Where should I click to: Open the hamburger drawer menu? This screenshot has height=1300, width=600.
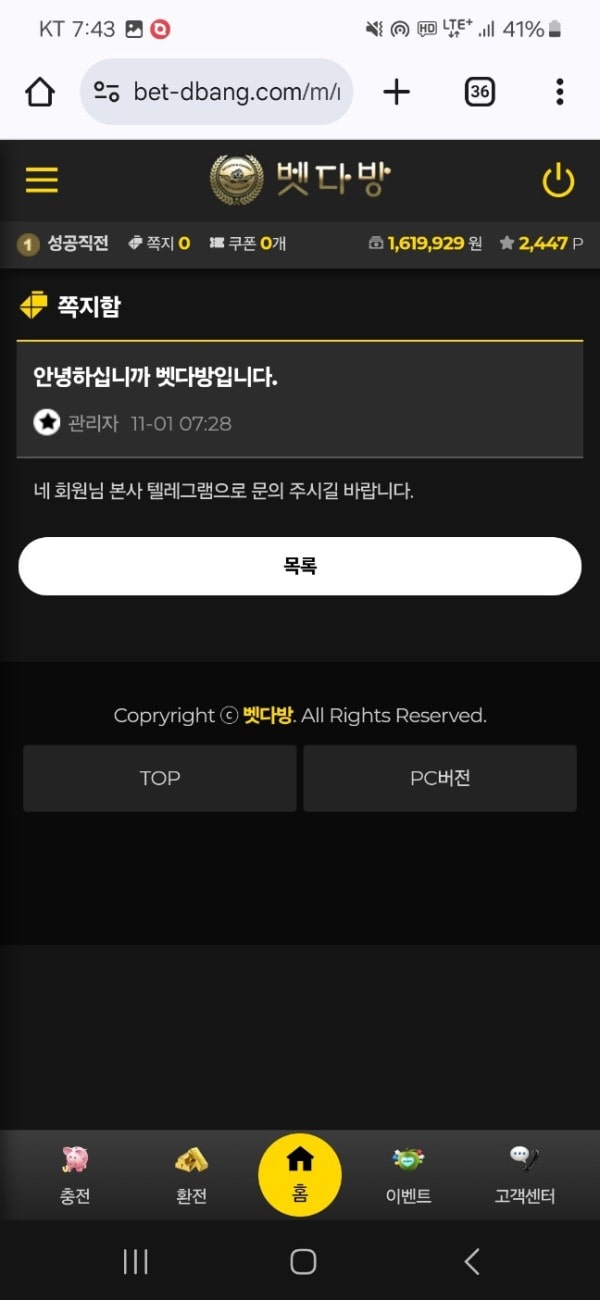pos(42,180)
